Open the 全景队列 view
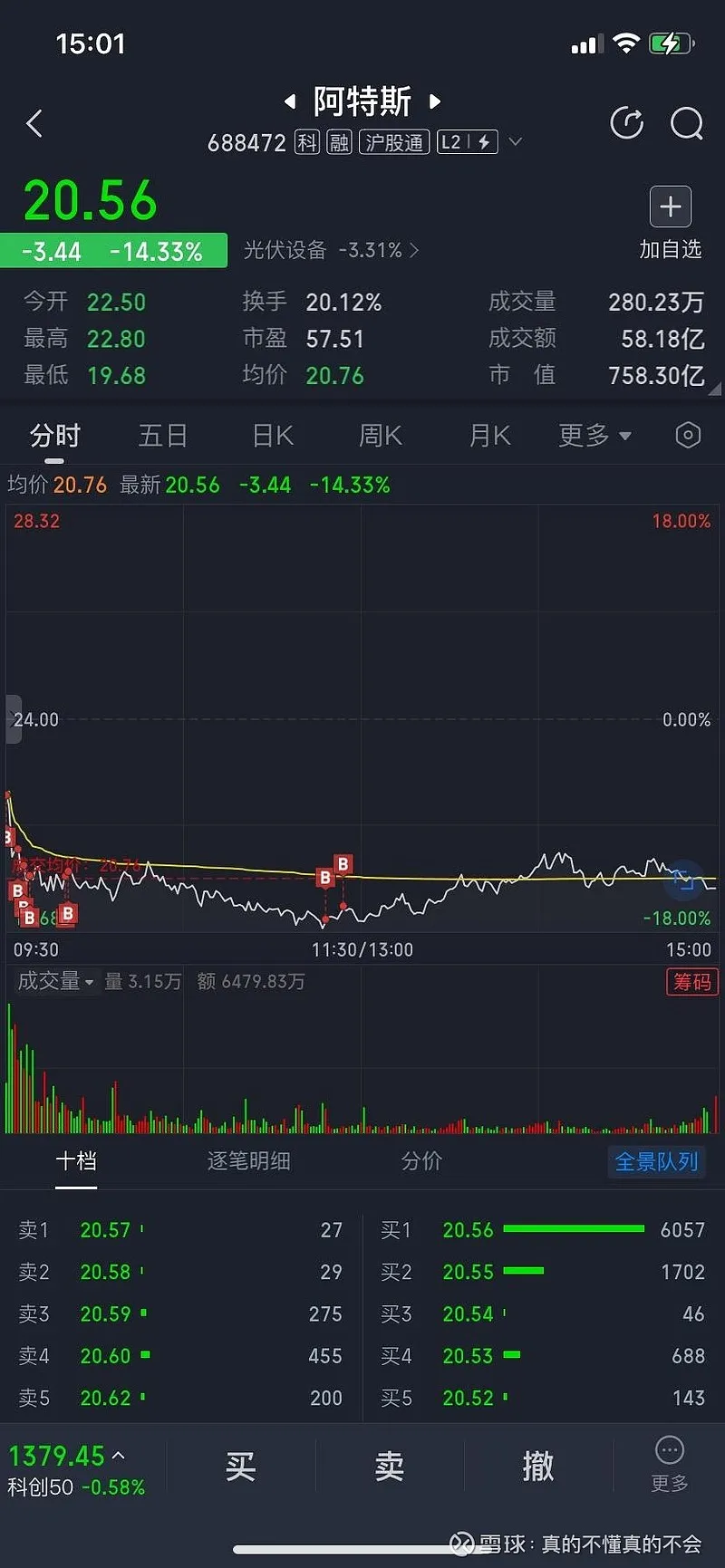This screenshot has width=725, height=1568. (656, 1161)
